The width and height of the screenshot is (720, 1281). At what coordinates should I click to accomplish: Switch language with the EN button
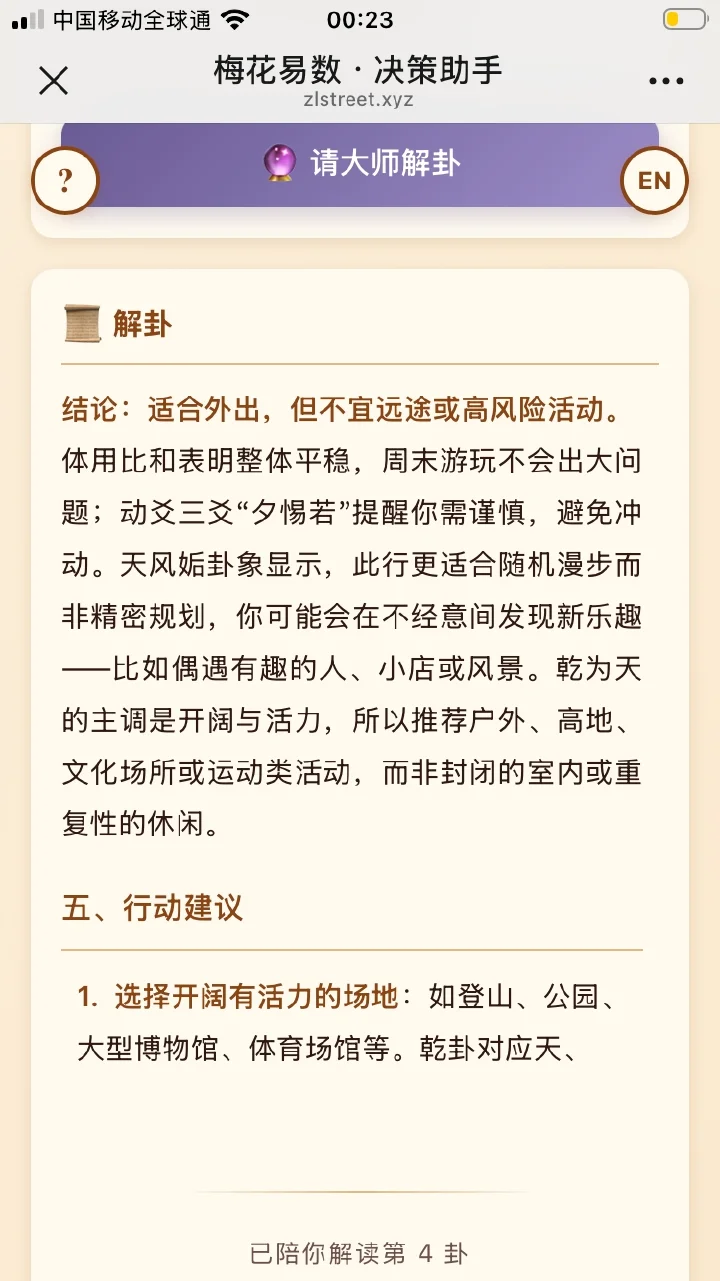[654, 181]
